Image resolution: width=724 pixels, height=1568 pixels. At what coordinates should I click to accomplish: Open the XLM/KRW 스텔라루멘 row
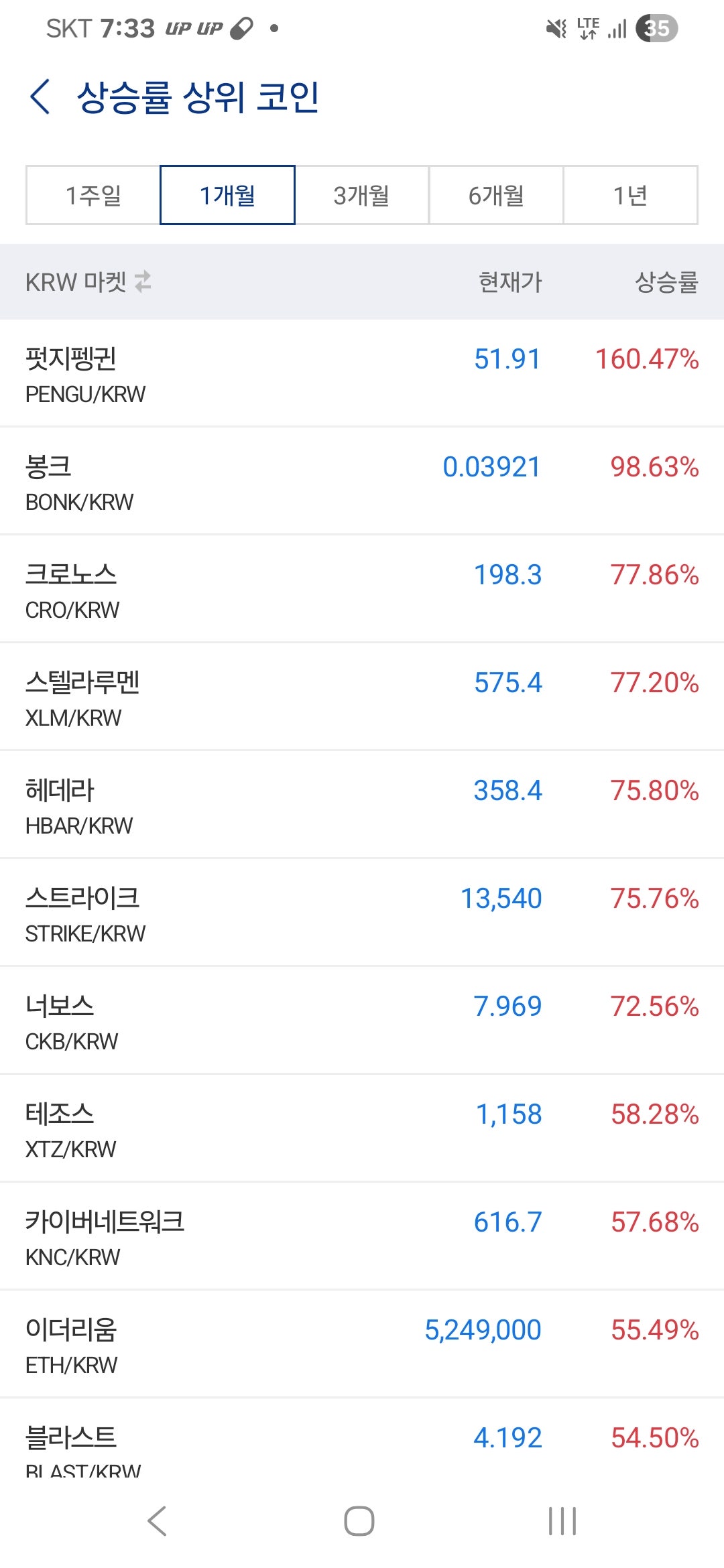tap(362, 697)
